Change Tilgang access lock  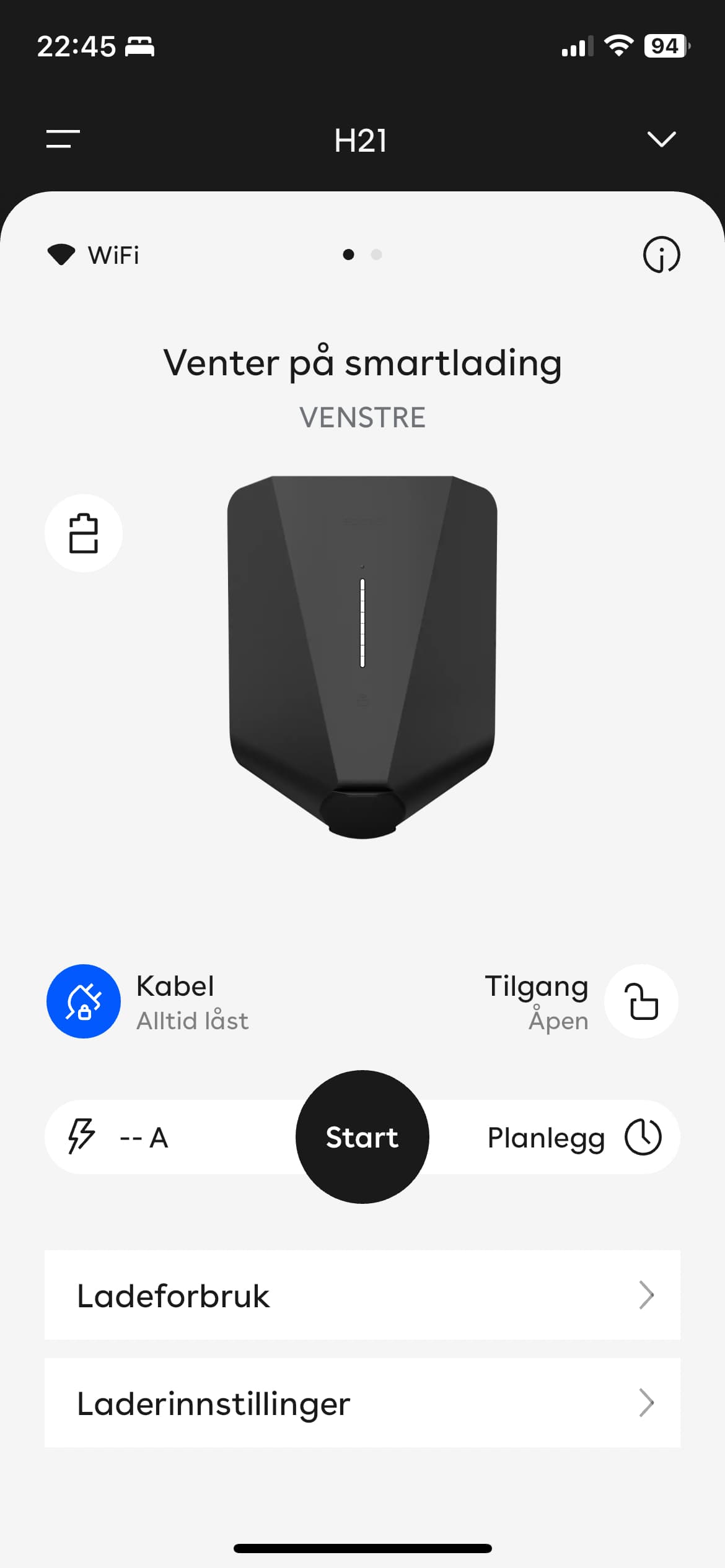(641, 1001)
